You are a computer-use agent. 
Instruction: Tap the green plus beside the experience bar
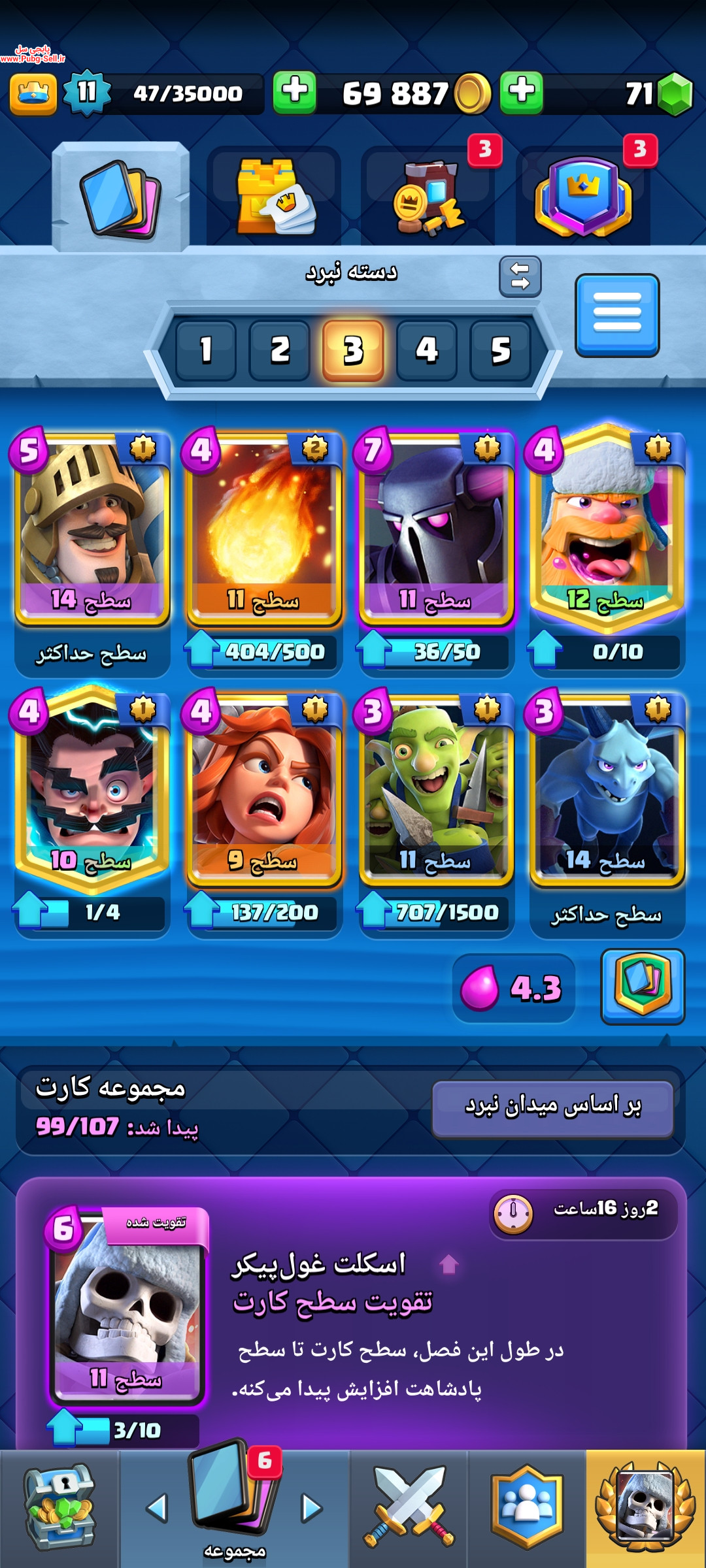[294, 93]
